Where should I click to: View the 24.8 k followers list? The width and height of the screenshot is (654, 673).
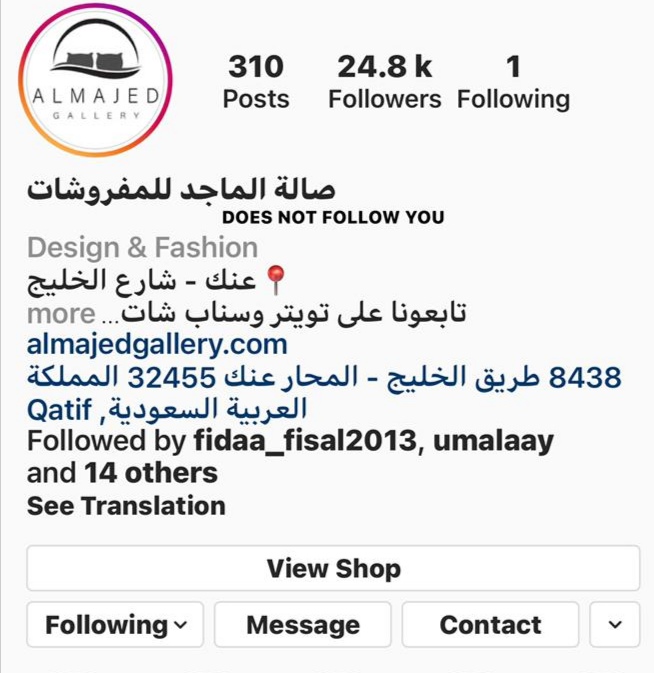pos(384,82)
